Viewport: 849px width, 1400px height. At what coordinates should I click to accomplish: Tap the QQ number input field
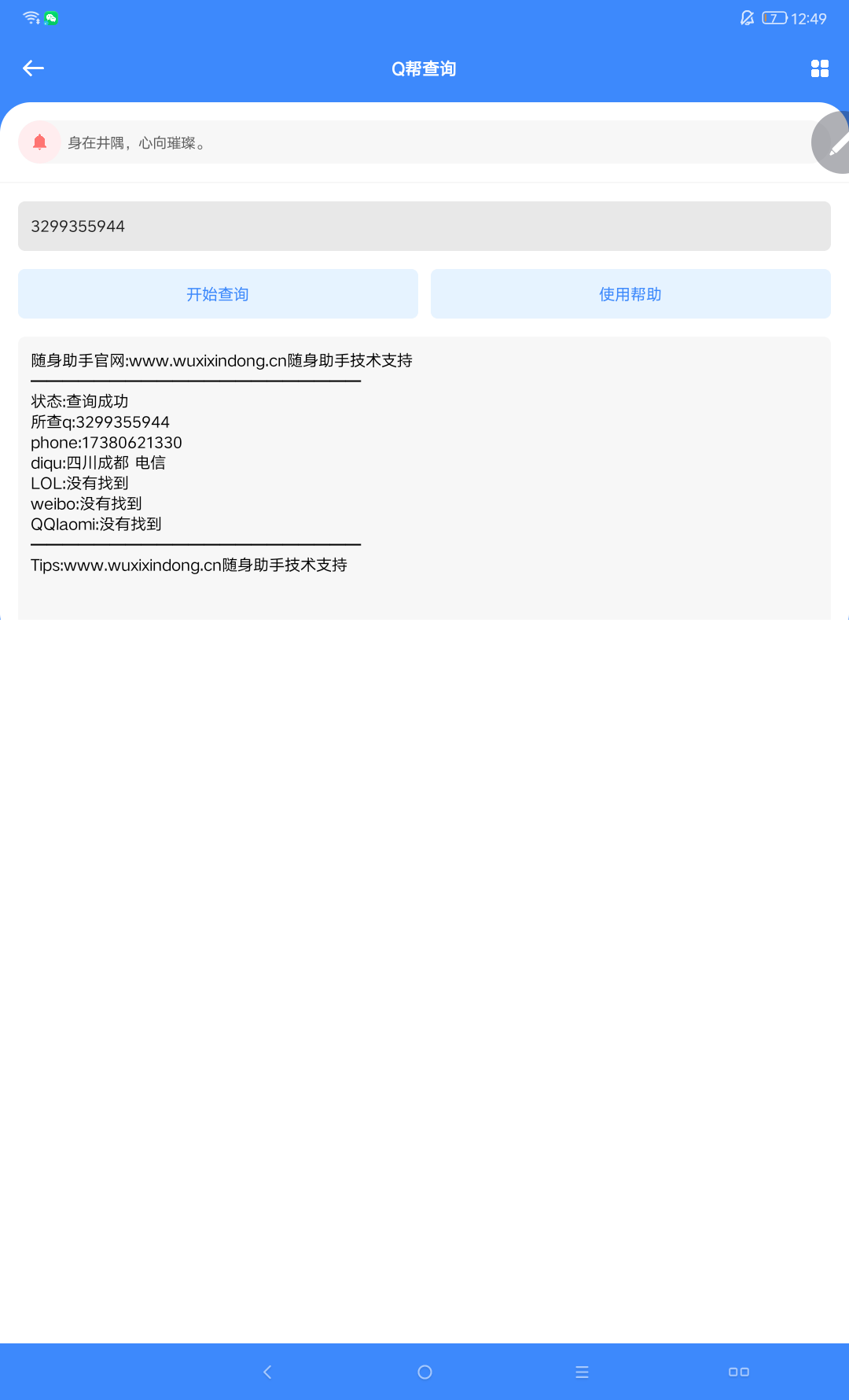(x=424, y=226)
